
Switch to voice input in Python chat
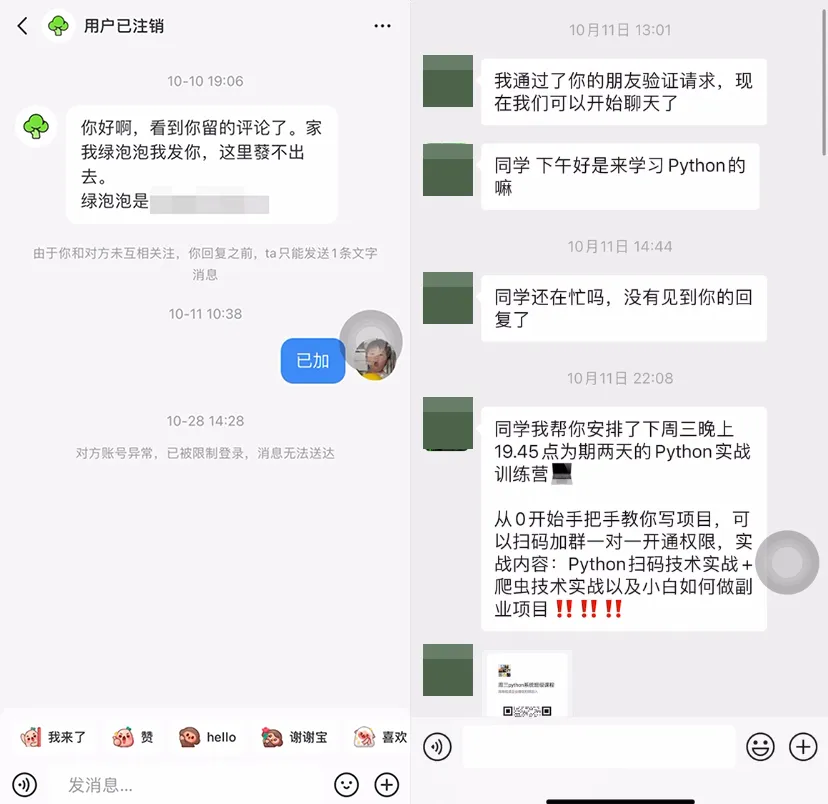click(x=437, y=746)
